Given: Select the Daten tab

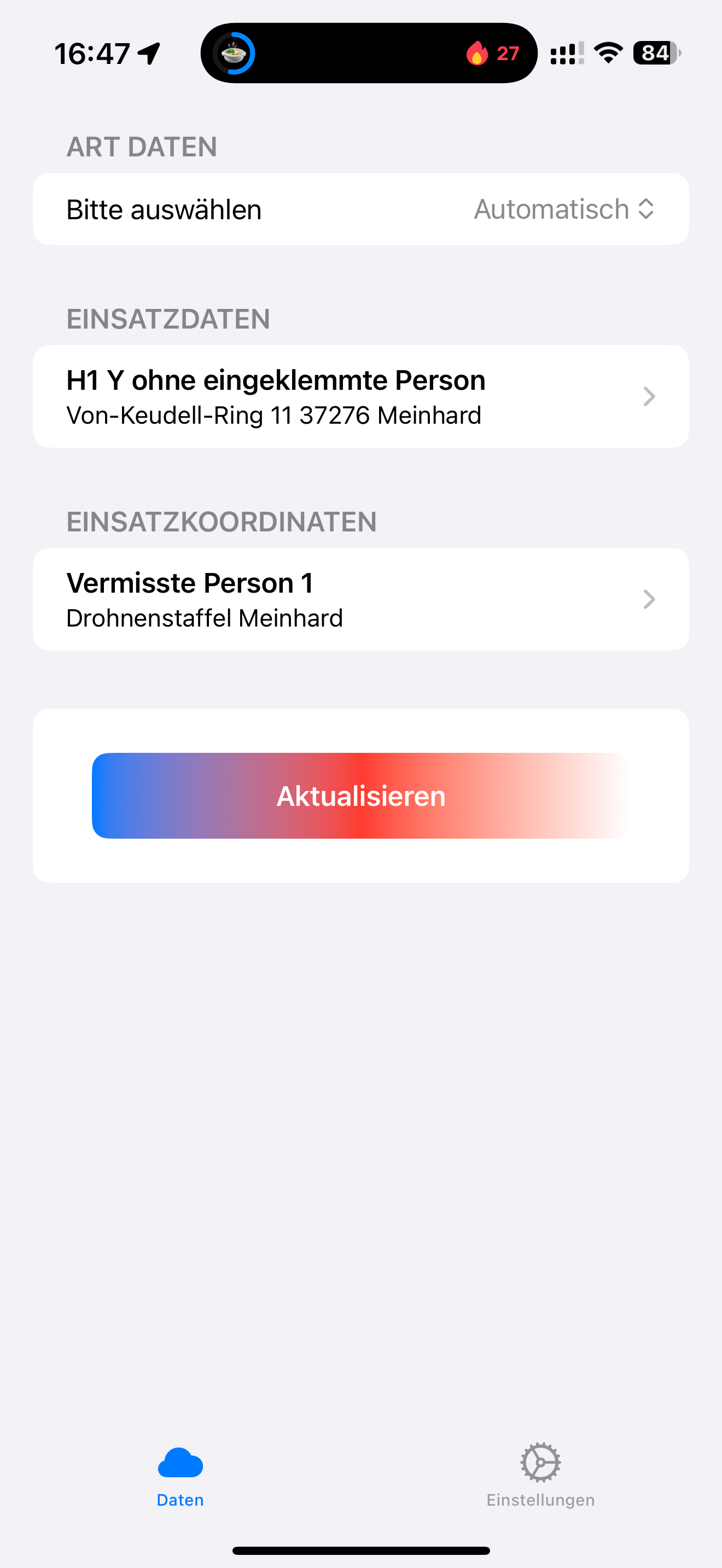Looking at the screenshot, I should click(x=180, y=1475).
